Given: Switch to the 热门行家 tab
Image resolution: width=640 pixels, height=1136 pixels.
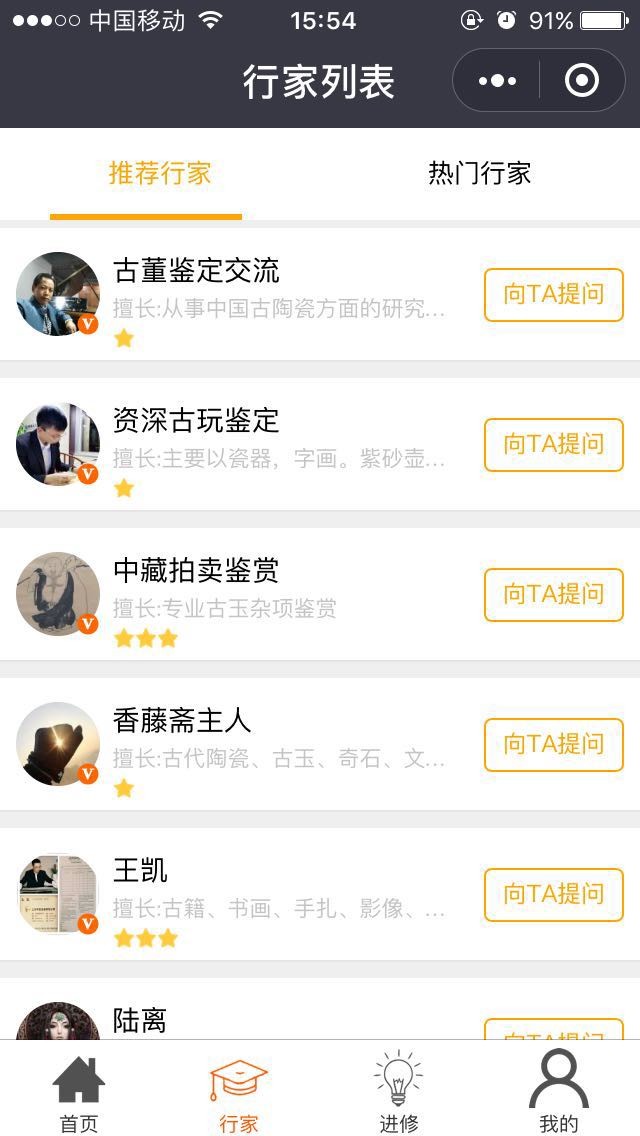Looking at the screenshot, I should [x=480, y=174].
